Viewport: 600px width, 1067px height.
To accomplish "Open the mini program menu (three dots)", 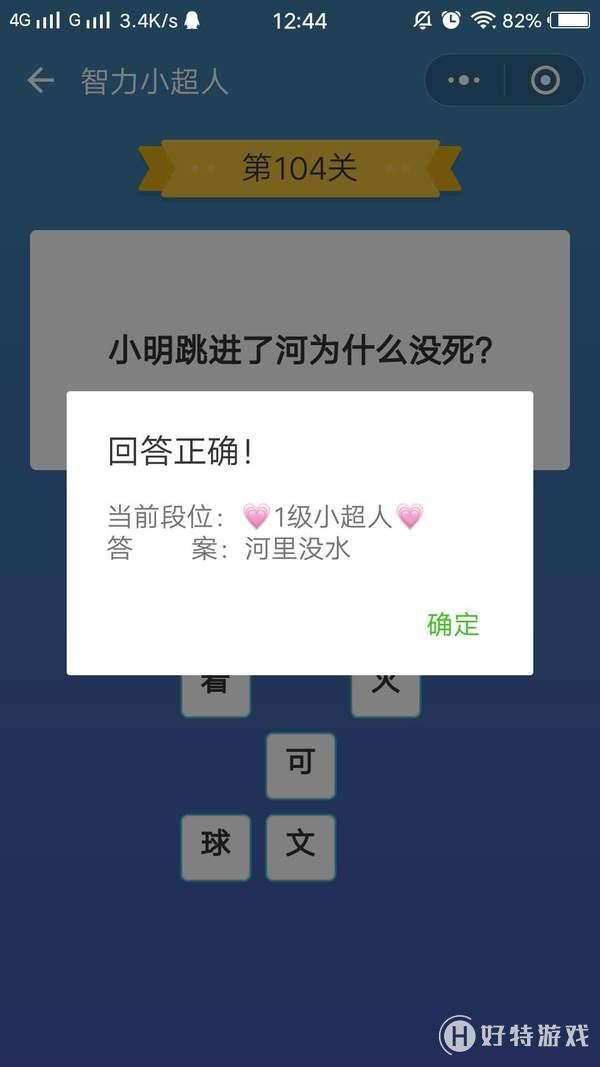I will pyautogui.click(x=464, y=81).
